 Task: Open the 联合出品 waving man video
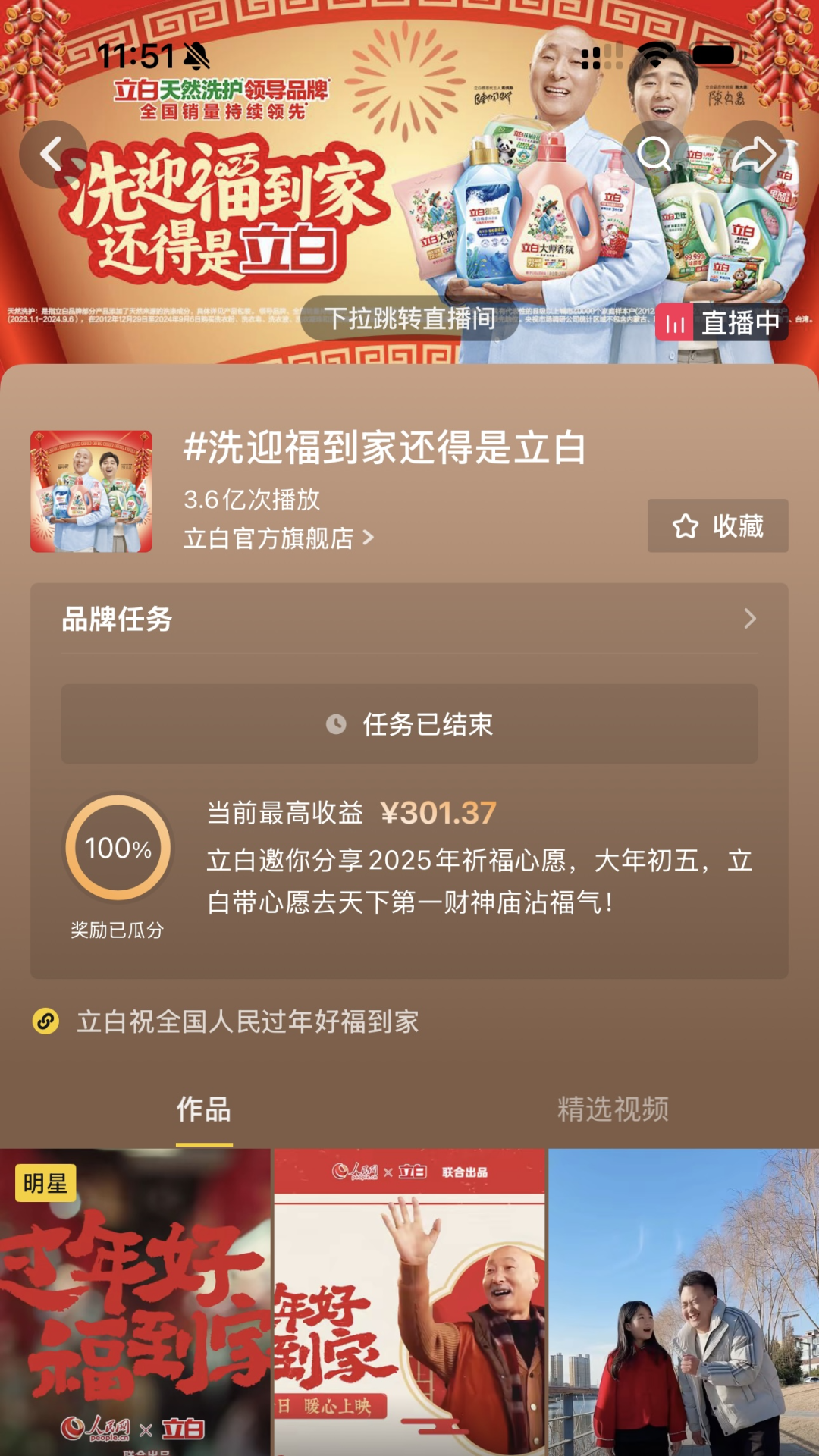[409, 1302]
